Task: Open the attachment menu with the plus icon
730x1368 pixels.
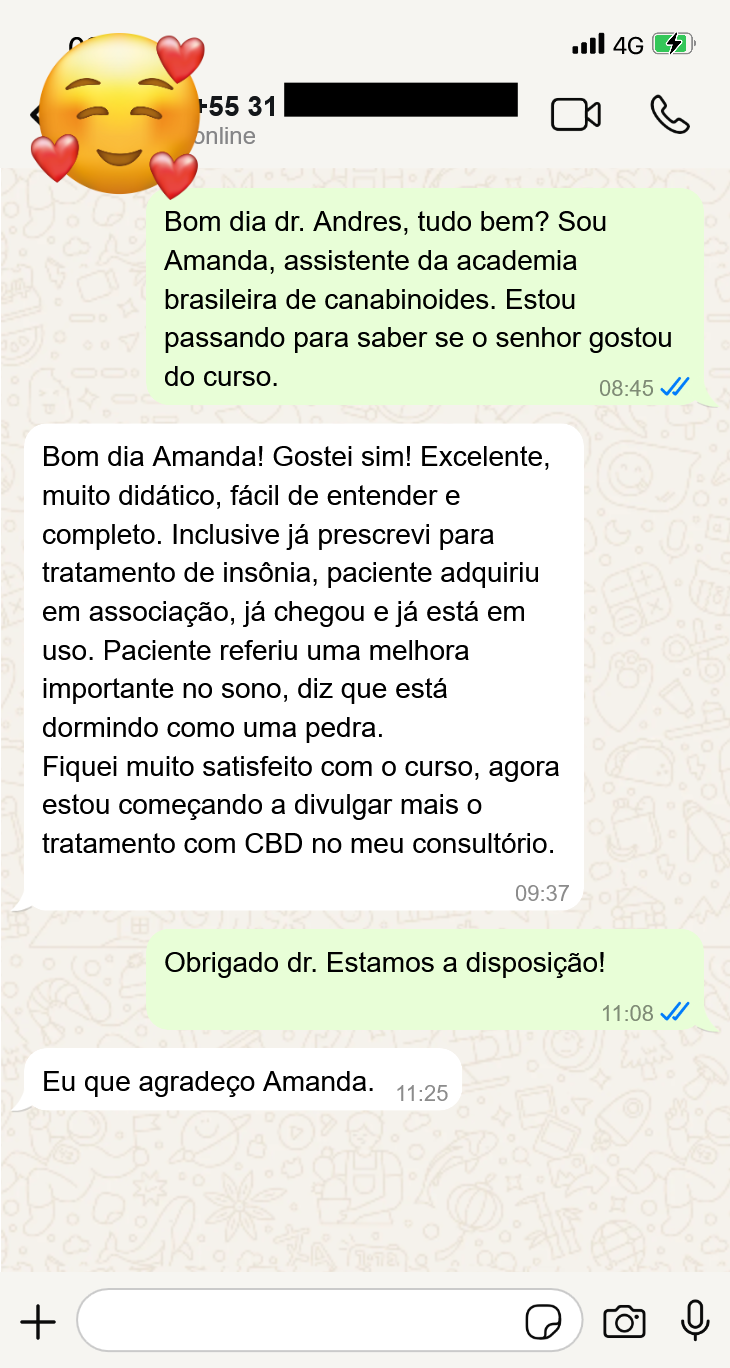Action: 38,1320
